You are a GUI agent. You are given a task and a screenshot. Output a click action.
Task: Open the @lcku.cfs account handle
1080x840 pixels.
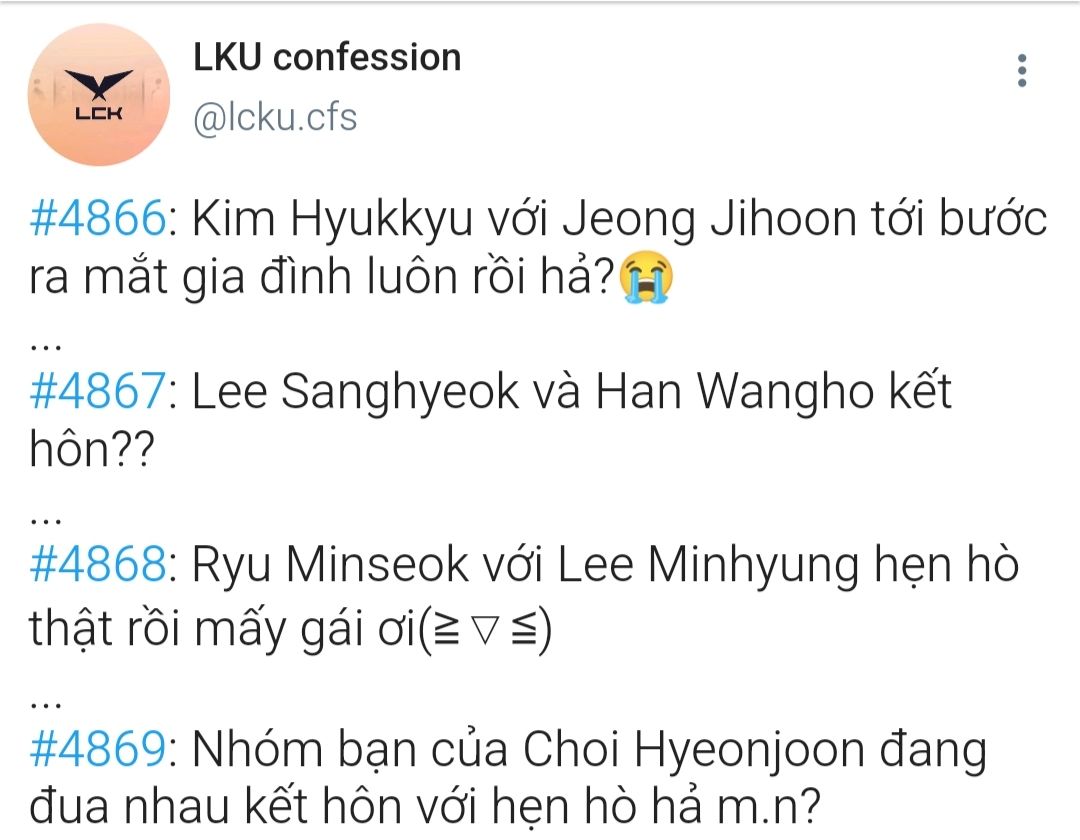[275, 118]
